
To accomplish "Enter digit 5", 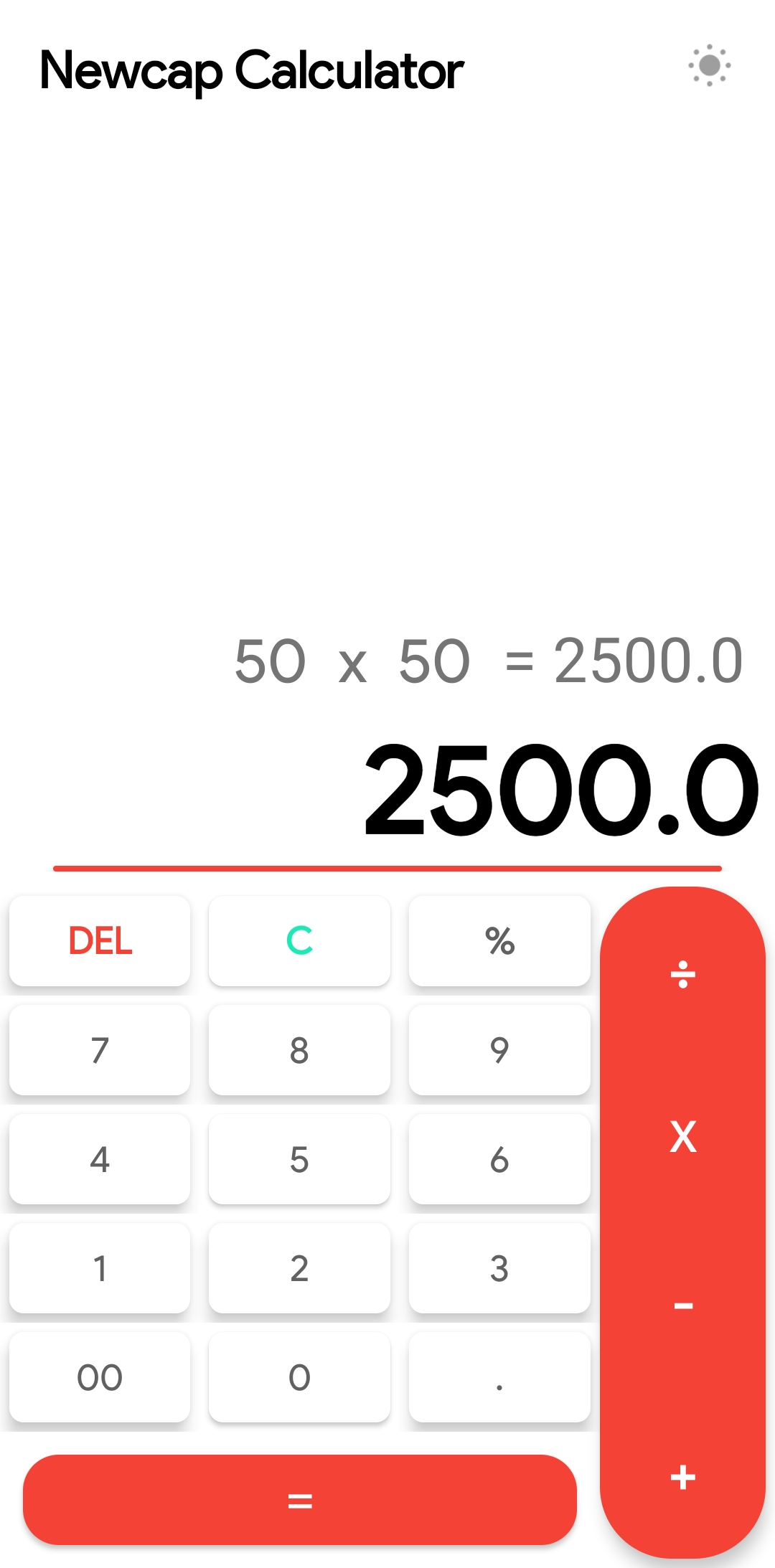I will pos(299,1159).
